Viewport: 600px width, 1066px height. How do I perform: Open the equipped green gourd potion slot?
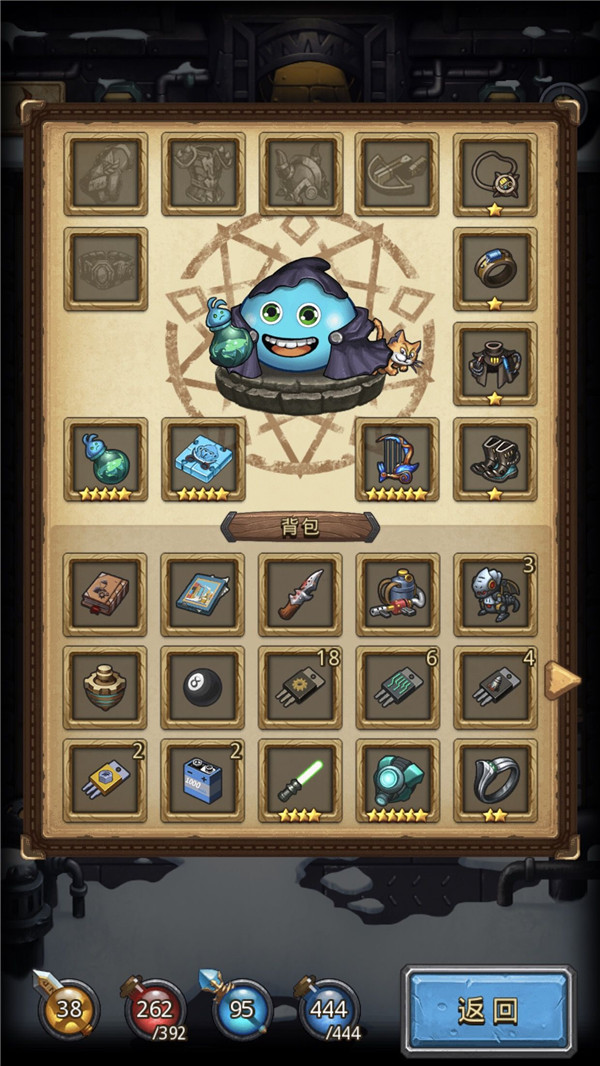106,459
